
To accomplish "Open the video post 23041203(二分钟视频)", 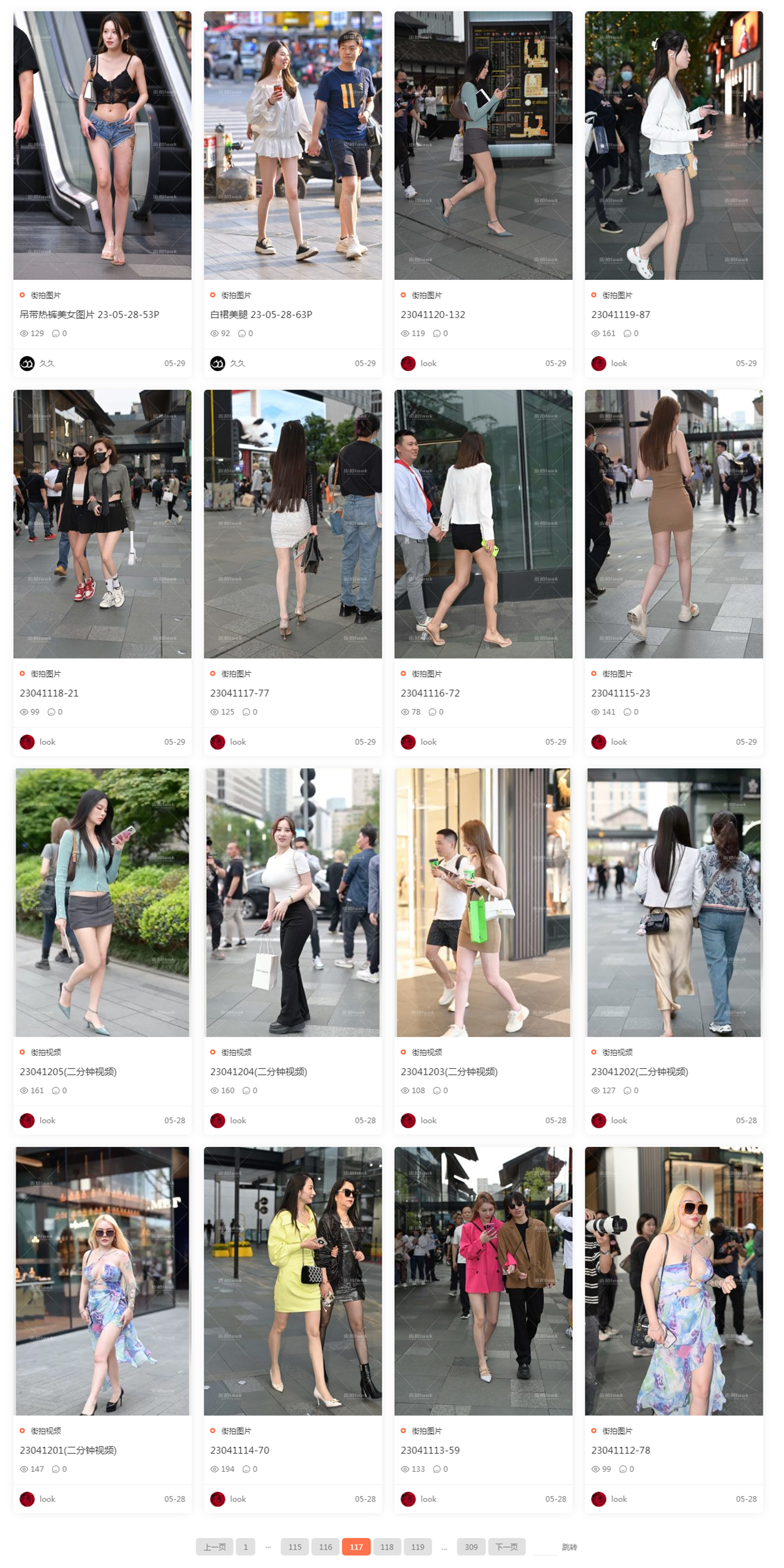I will tap(449, 1071).
